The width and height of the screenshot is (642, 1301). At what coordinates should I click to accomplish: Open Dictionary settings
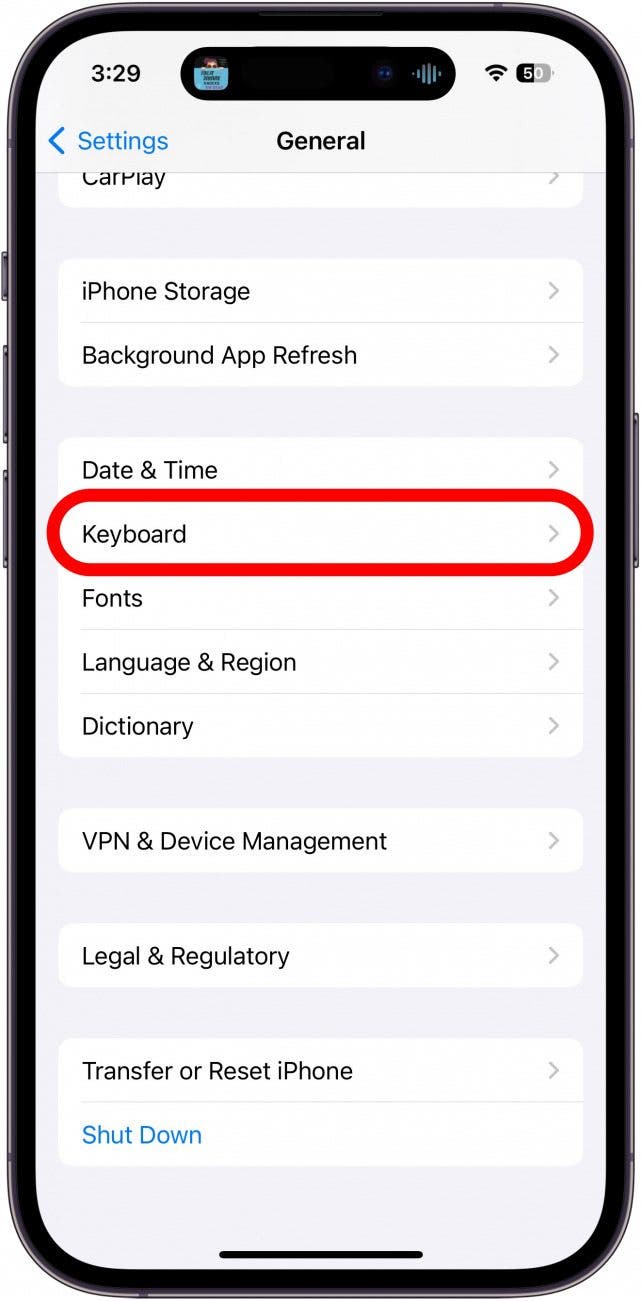click(320, 726)
